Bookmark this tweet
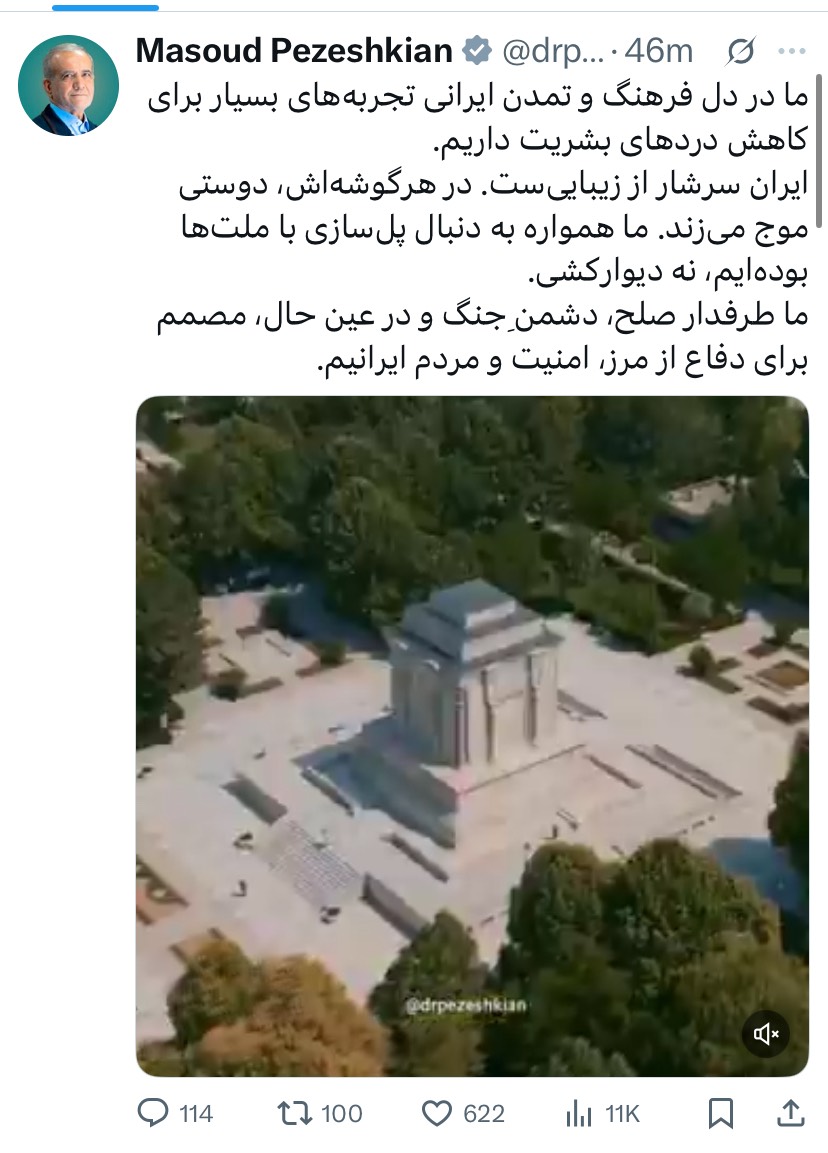This screenshot has width=828, height=1153. [x=721, y=1112]
